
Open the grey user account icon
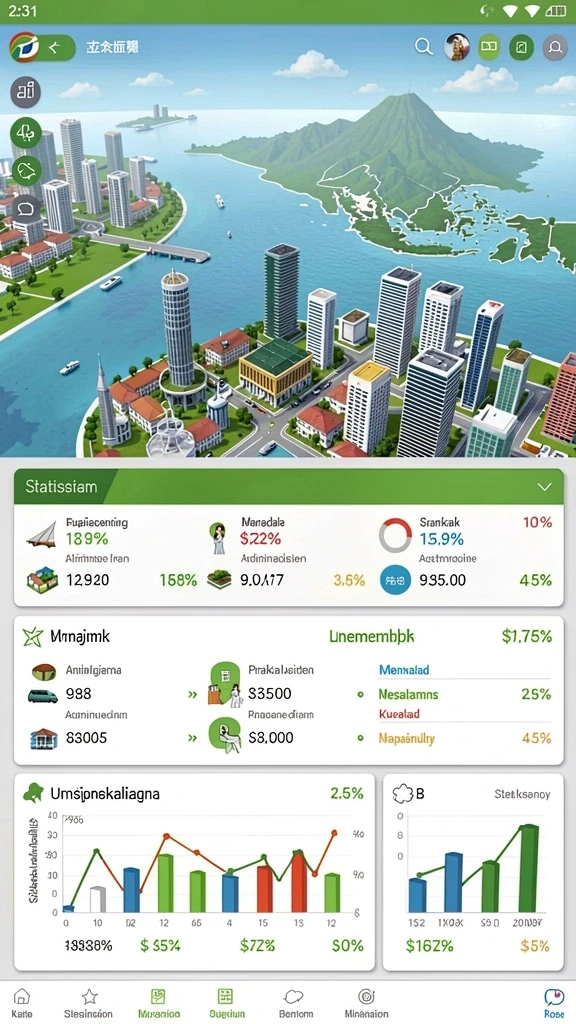click(x=555, y=47)
